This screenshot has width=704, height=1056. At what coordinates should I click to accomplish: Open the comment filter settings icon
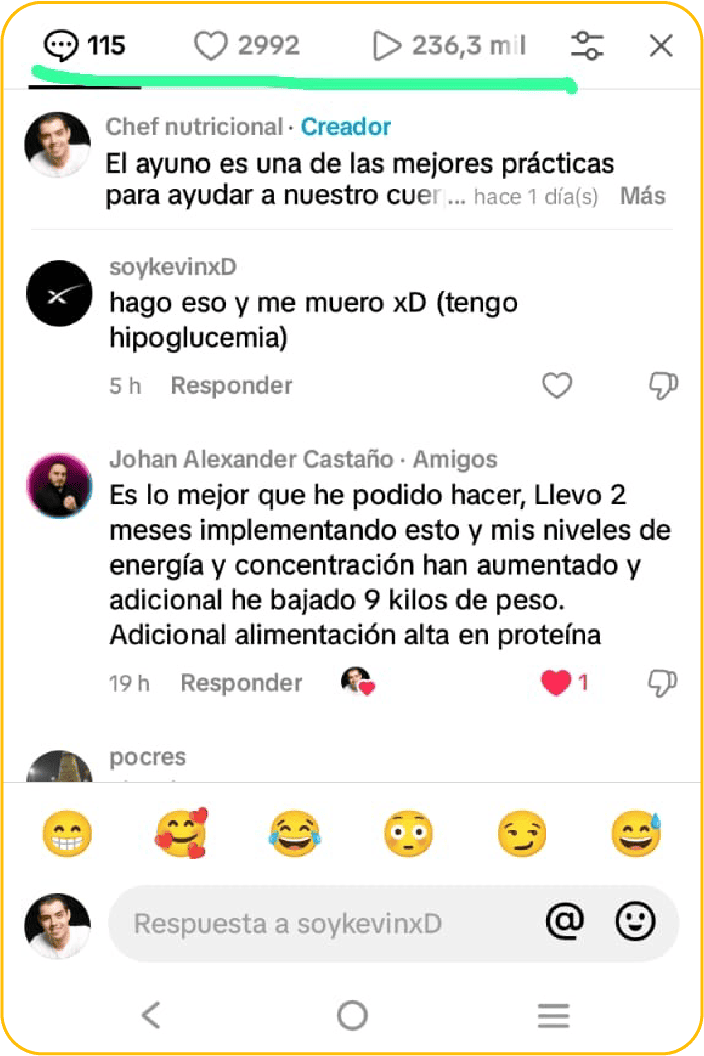pos(587,46)
